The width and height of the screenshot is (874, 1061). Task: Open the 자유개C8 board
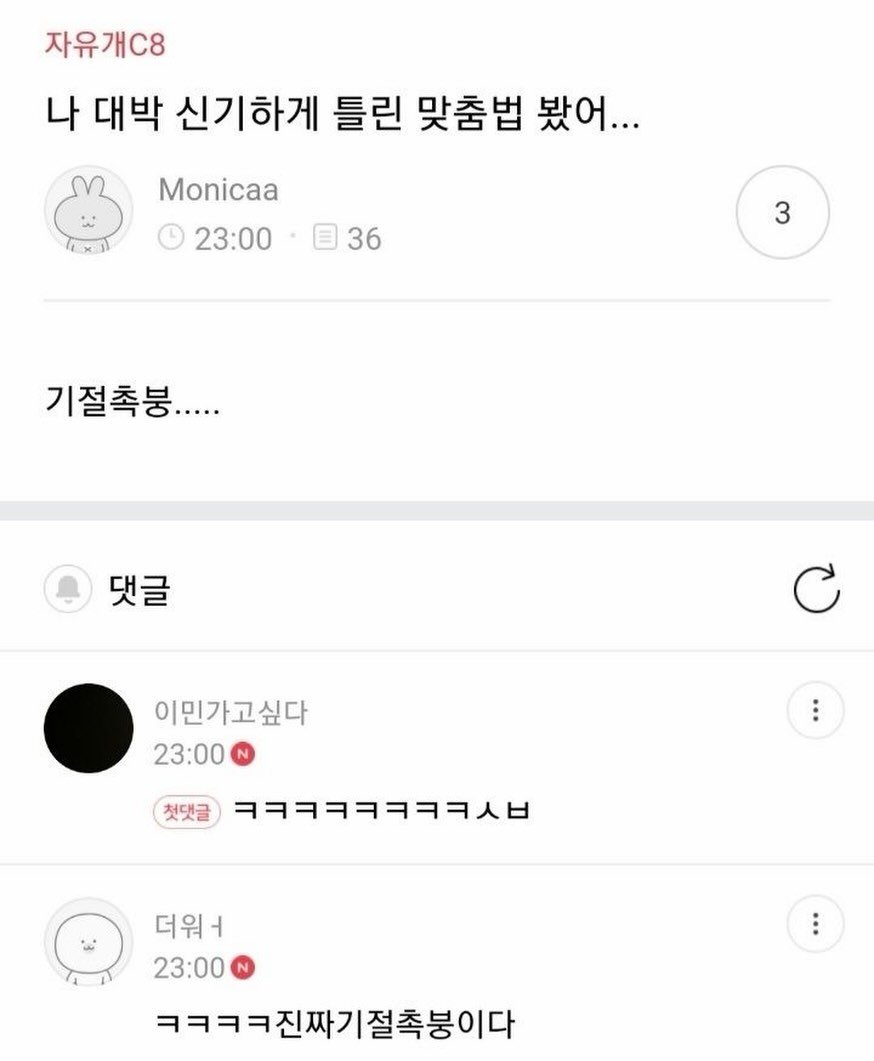(89, 46)
